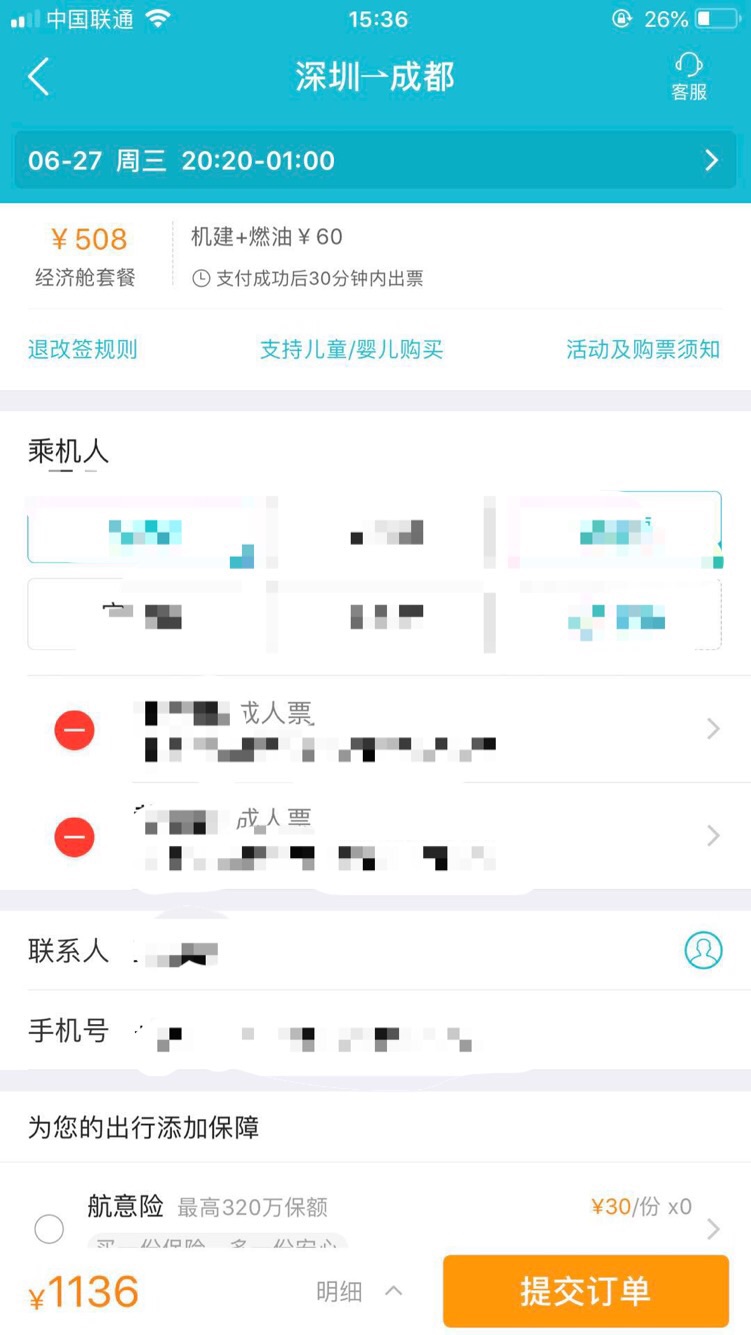Screen dimensions: 751x1335
Task: Tap the back arrow to return
Action: 38,77
